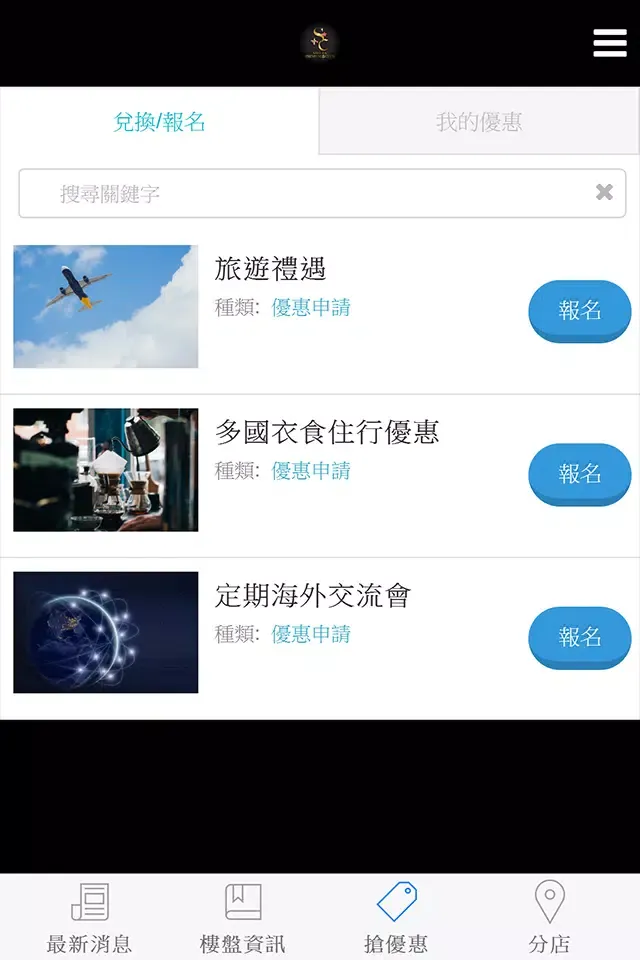Tap 報名 for 旅遊禮遇
Viewport: 640px width, 960px height.
tap(579, 310)
